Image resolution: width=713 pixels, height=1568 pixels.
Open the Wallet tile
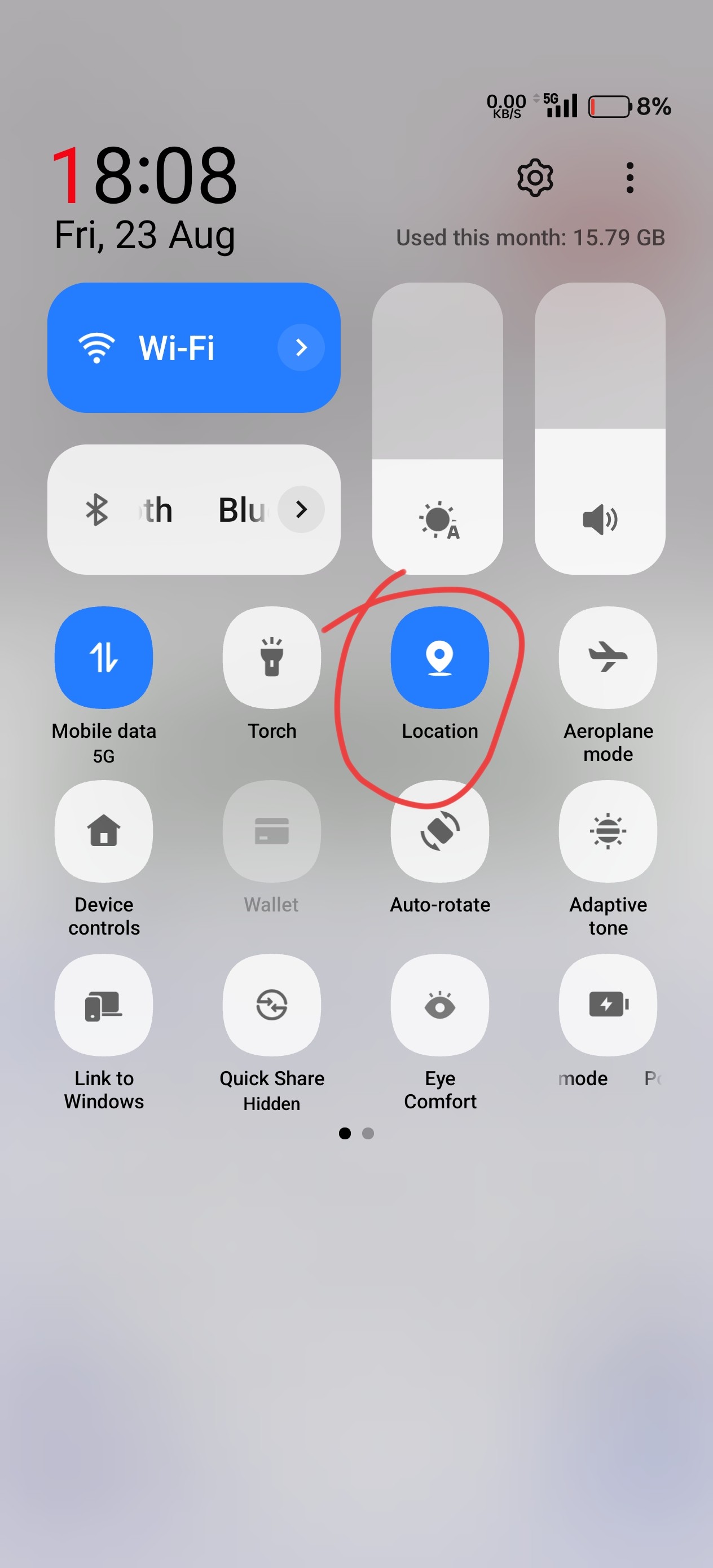click(271, 831)
